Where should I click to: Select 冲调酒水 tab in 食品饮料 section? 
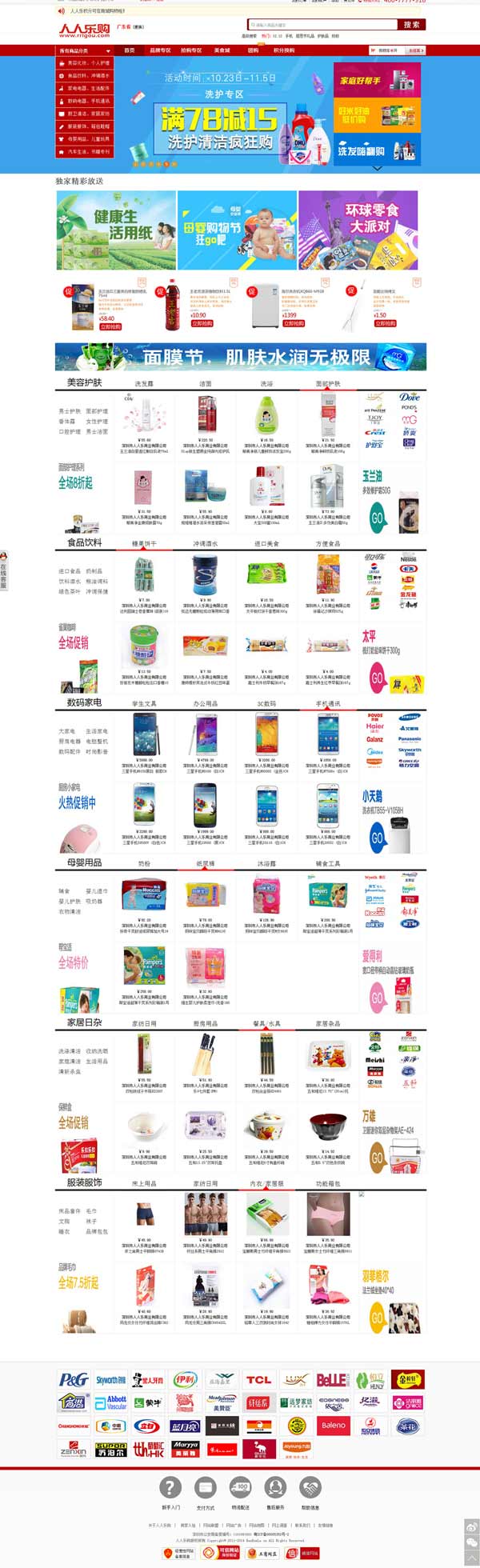coord(205,544)
